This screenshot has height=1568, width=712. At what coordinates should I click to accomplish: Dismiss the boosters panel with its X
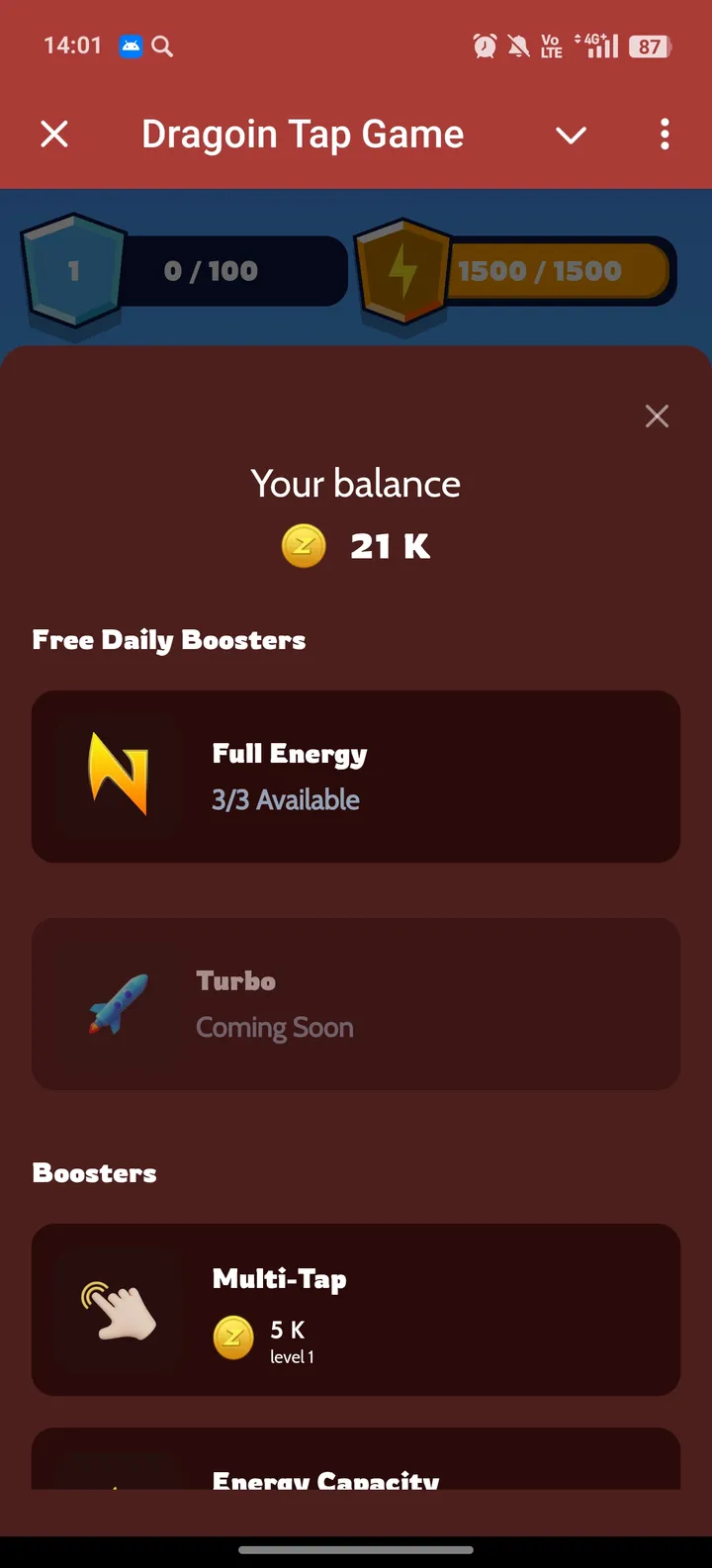(x=656, y=415)
